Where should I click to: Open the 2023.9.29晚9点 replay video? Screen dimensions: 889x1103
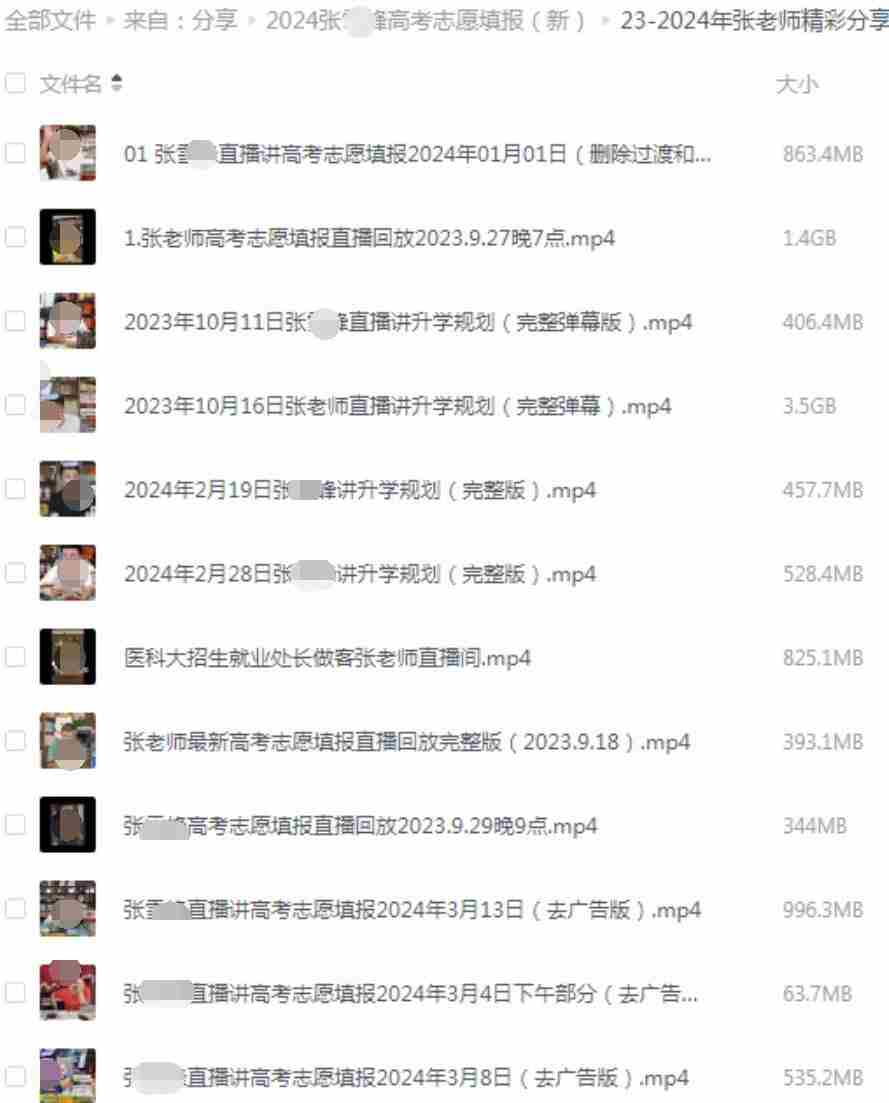click(360, 826)
